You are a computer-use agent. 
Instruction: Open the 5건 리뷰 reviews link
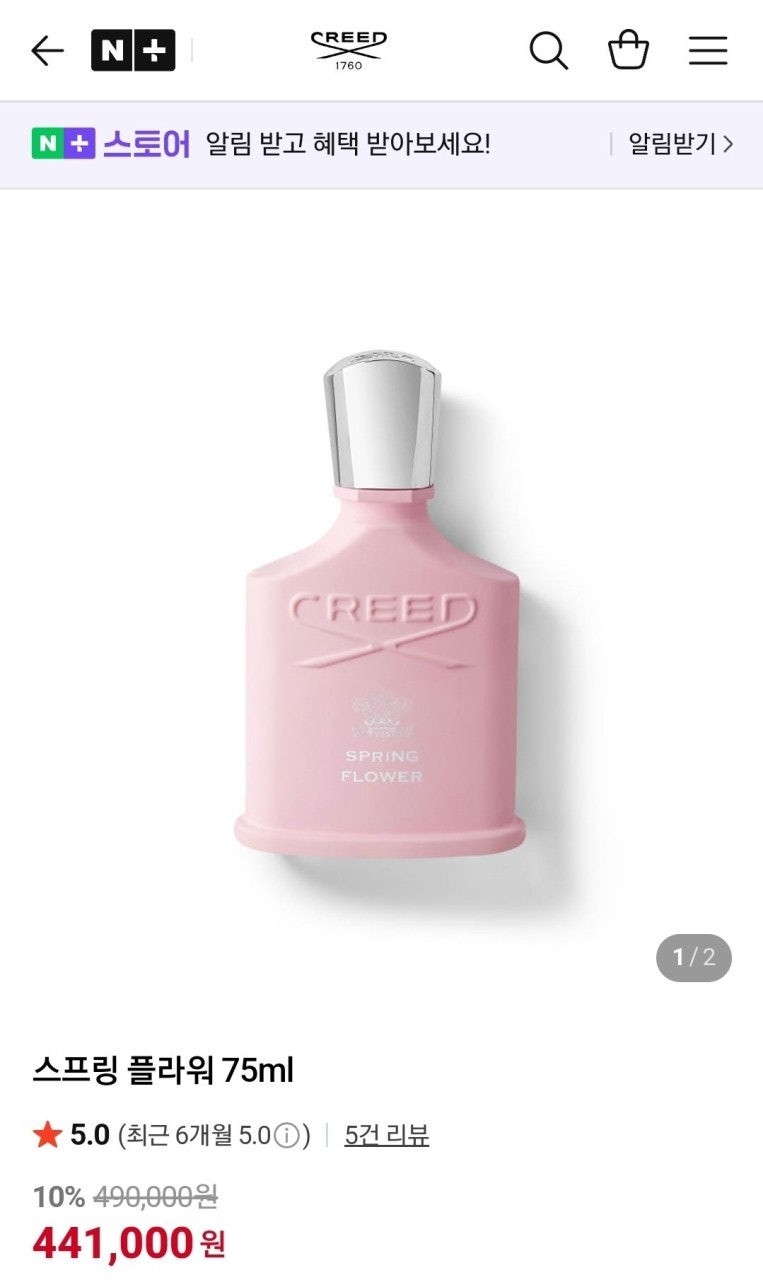click(386, 1135)
